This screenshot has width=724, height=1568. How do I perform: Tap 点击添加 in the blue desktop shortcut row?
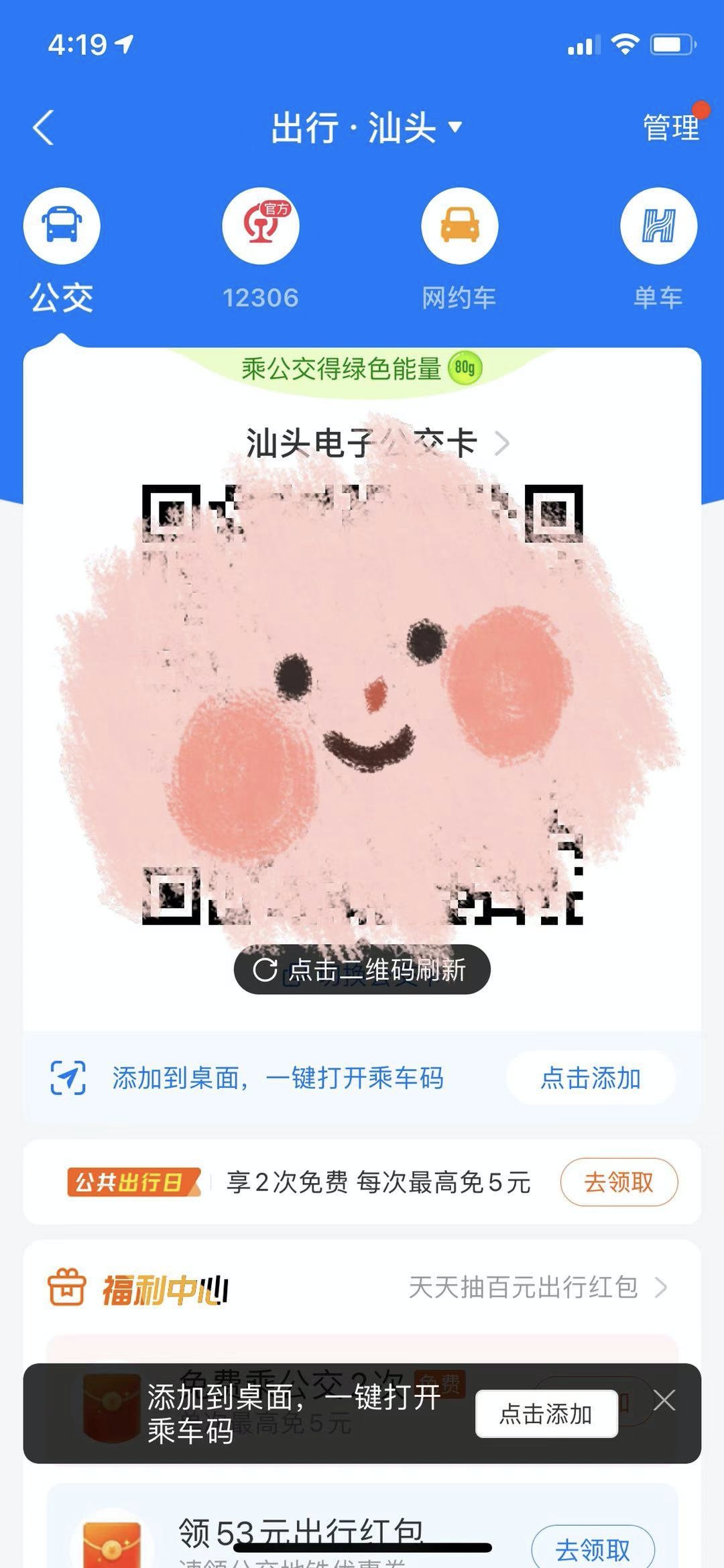click(591, 1078)
